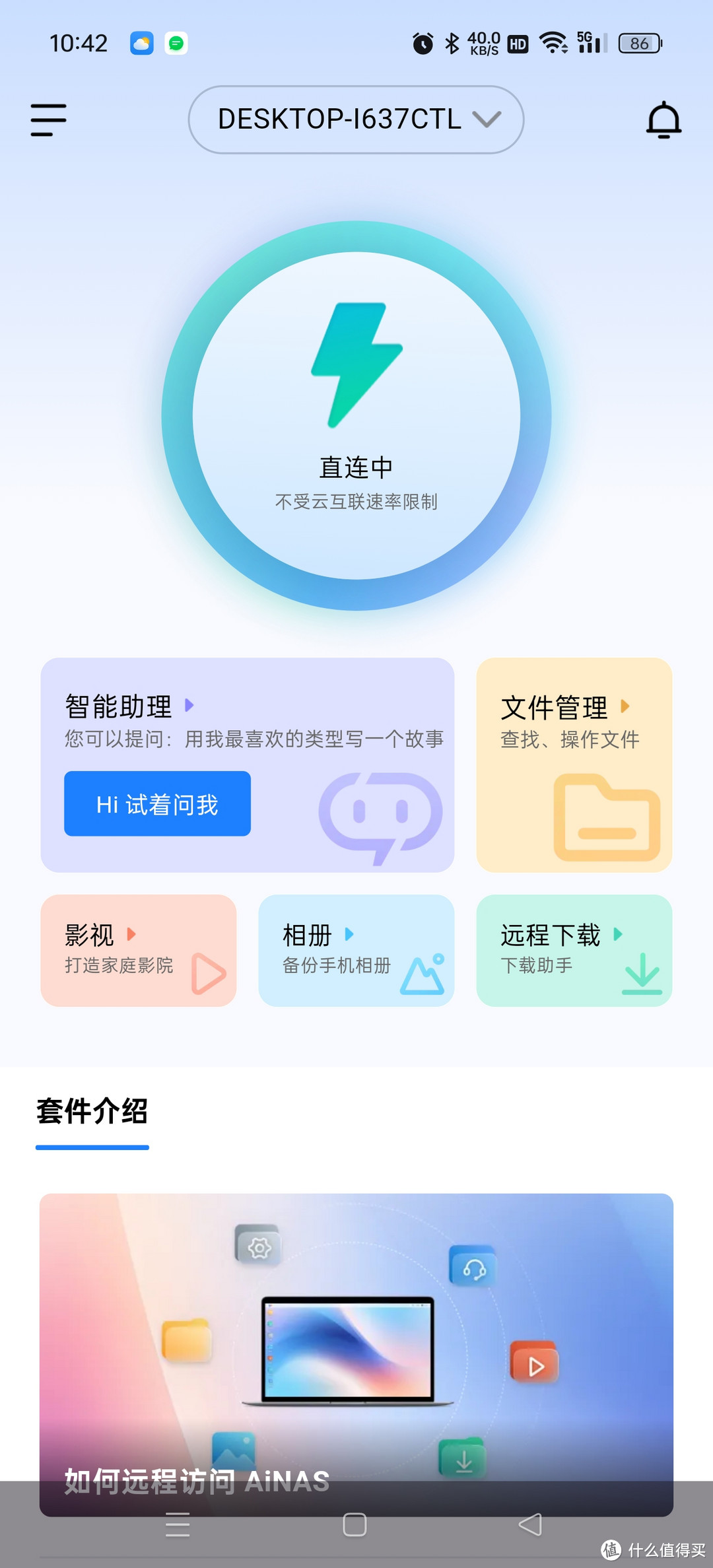Viewport: 713px width, 1568px height.
Task: Open the notifications bell icon
Action: tap(663, 120)
